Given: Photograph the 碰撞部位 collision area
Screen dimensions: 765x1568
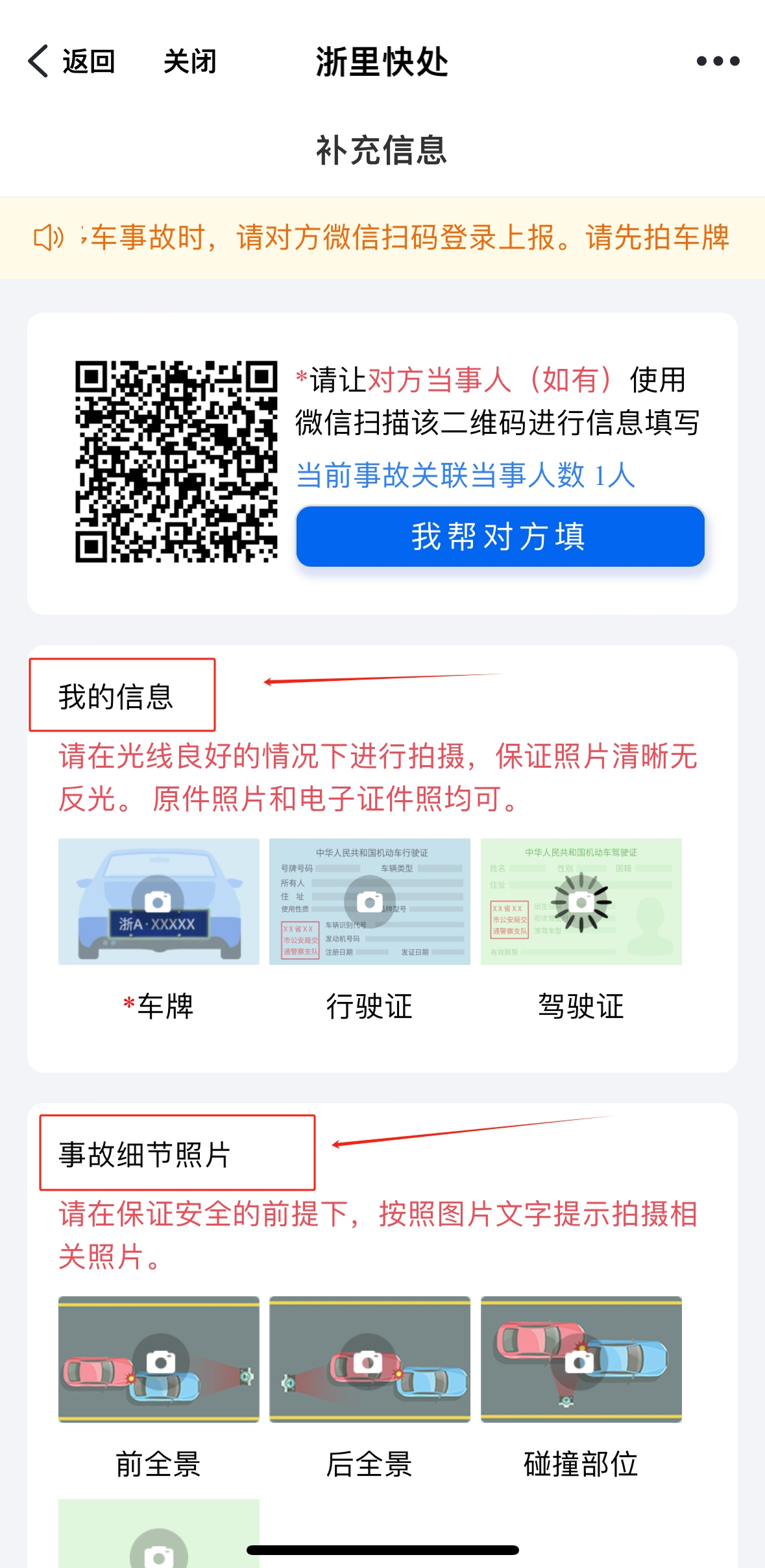Looking at the screenshot, I should (581, 1359).
